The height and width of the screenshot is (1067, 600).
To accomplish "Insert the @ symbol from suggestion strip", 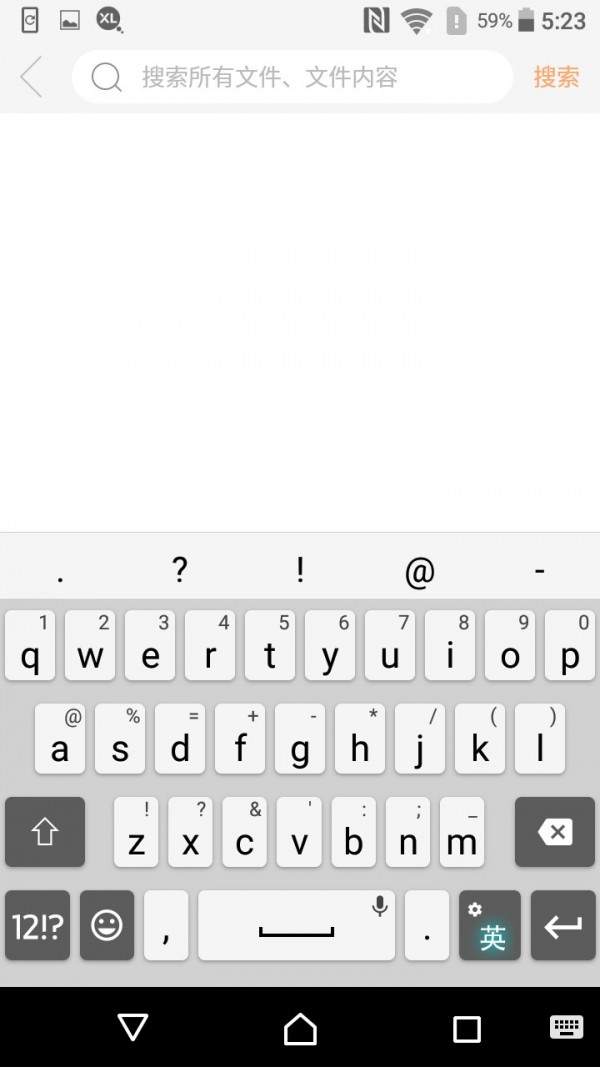I will [x=420, y=570].
